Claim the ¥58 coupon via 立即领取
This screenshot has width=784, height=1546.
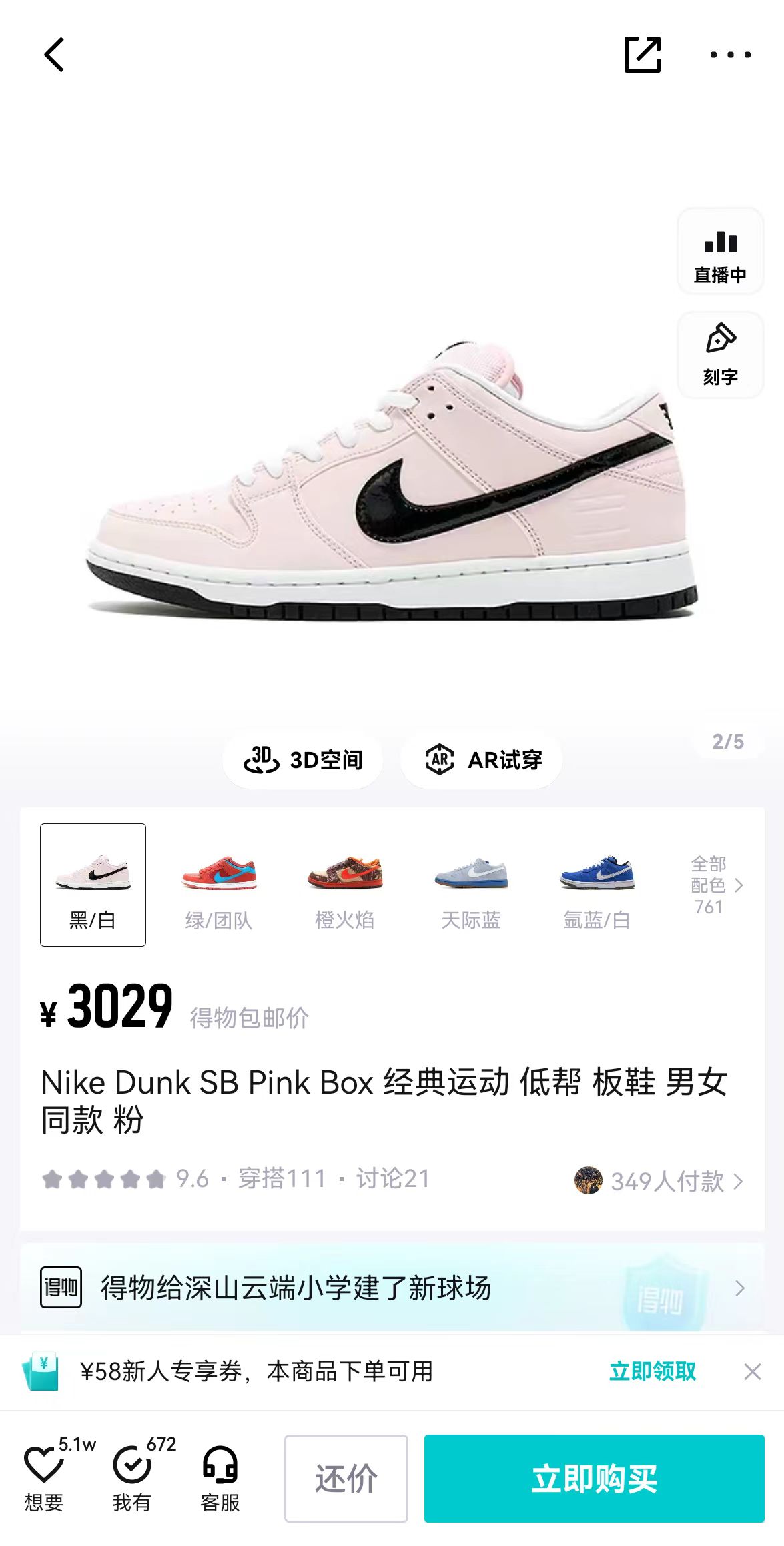653,1371
